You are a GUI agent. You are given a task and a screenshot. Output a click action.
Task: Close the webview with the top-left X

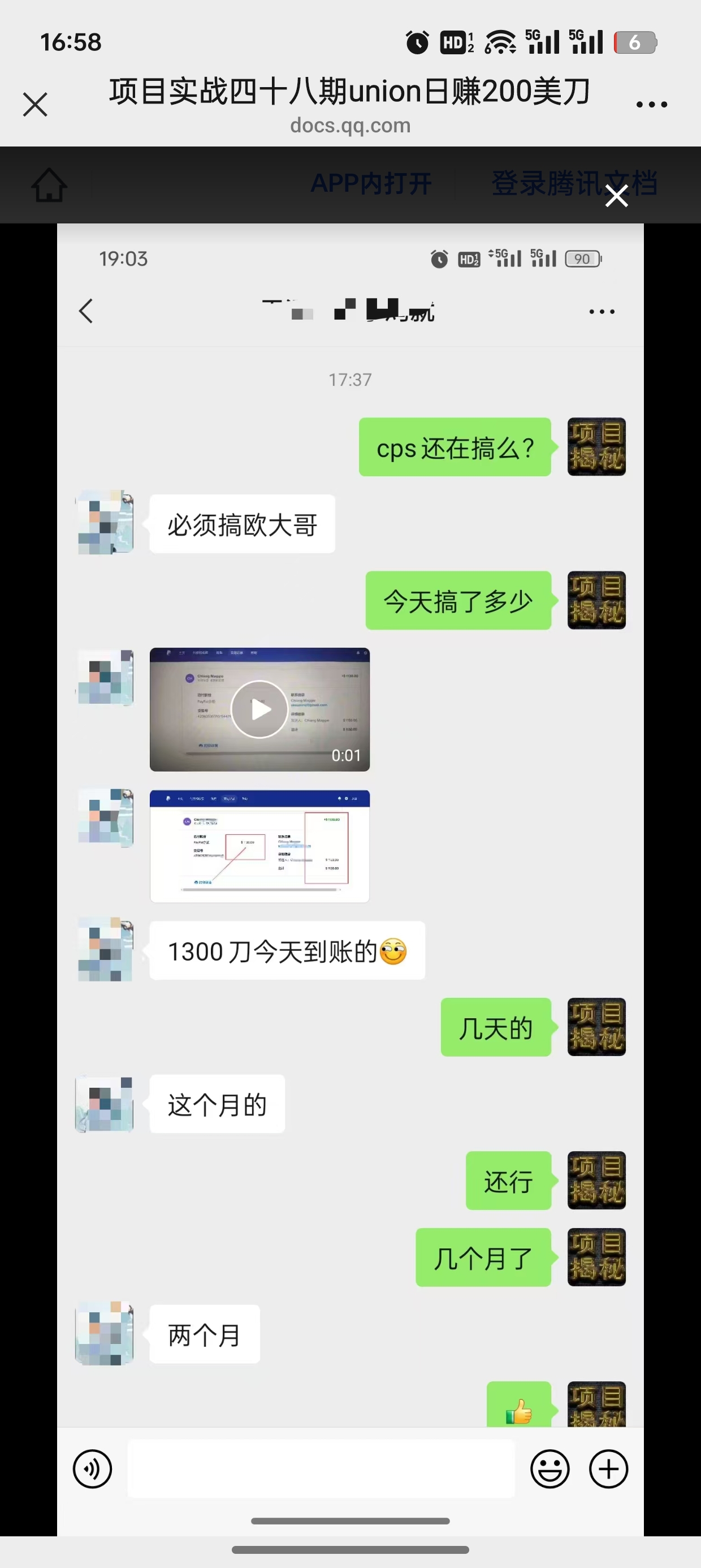click(34, 104)
